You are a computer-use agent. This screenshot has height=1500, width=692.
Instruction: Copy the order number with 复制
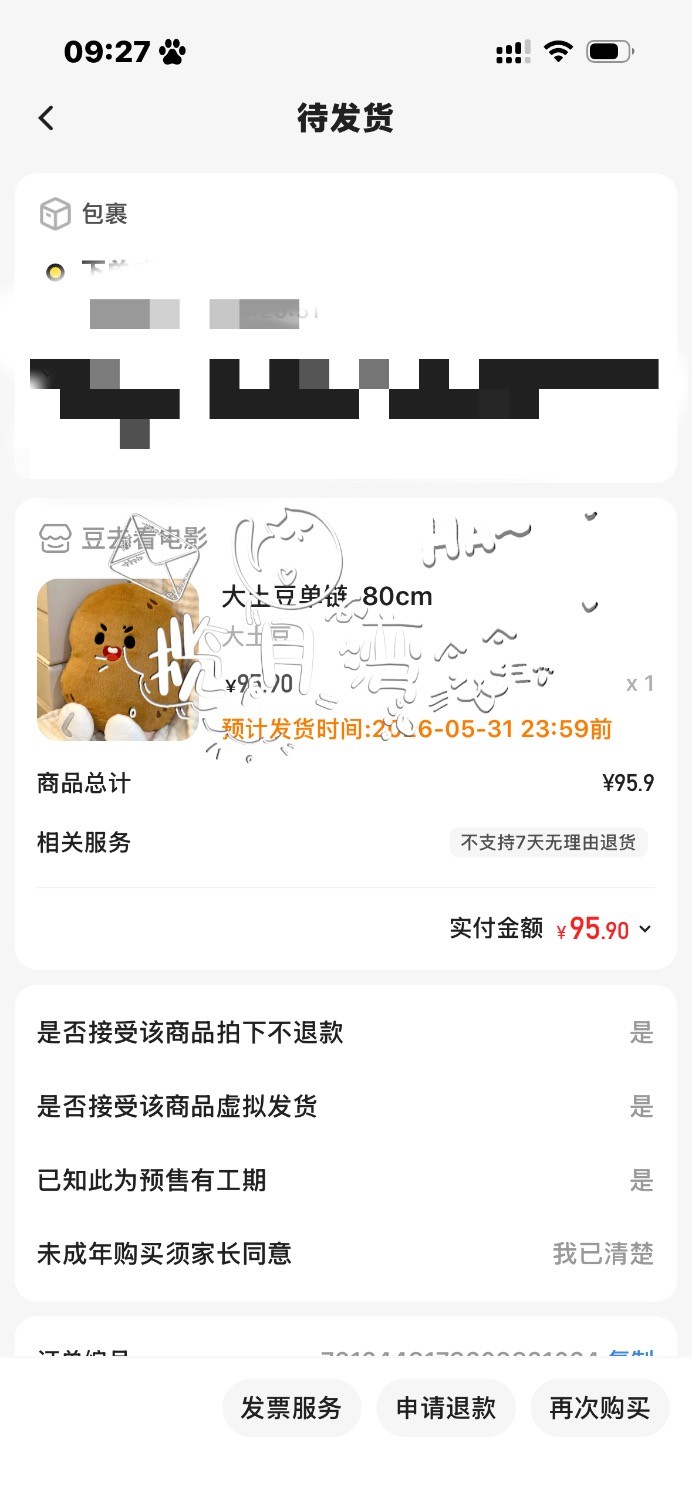631,1353
